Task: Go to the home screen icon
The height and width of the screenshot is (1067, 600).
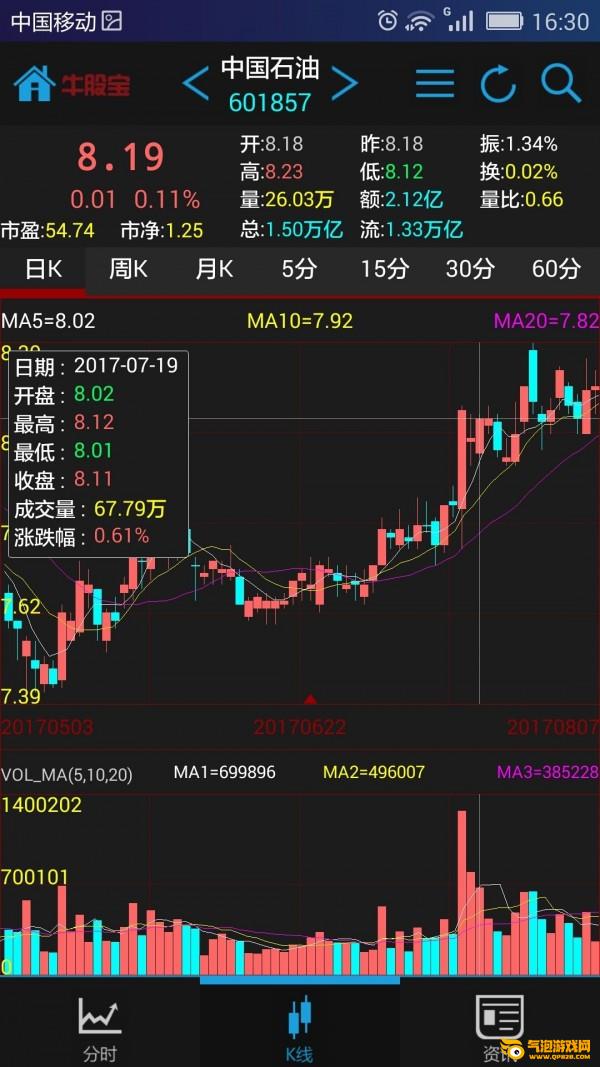Action: coord(34,83)
